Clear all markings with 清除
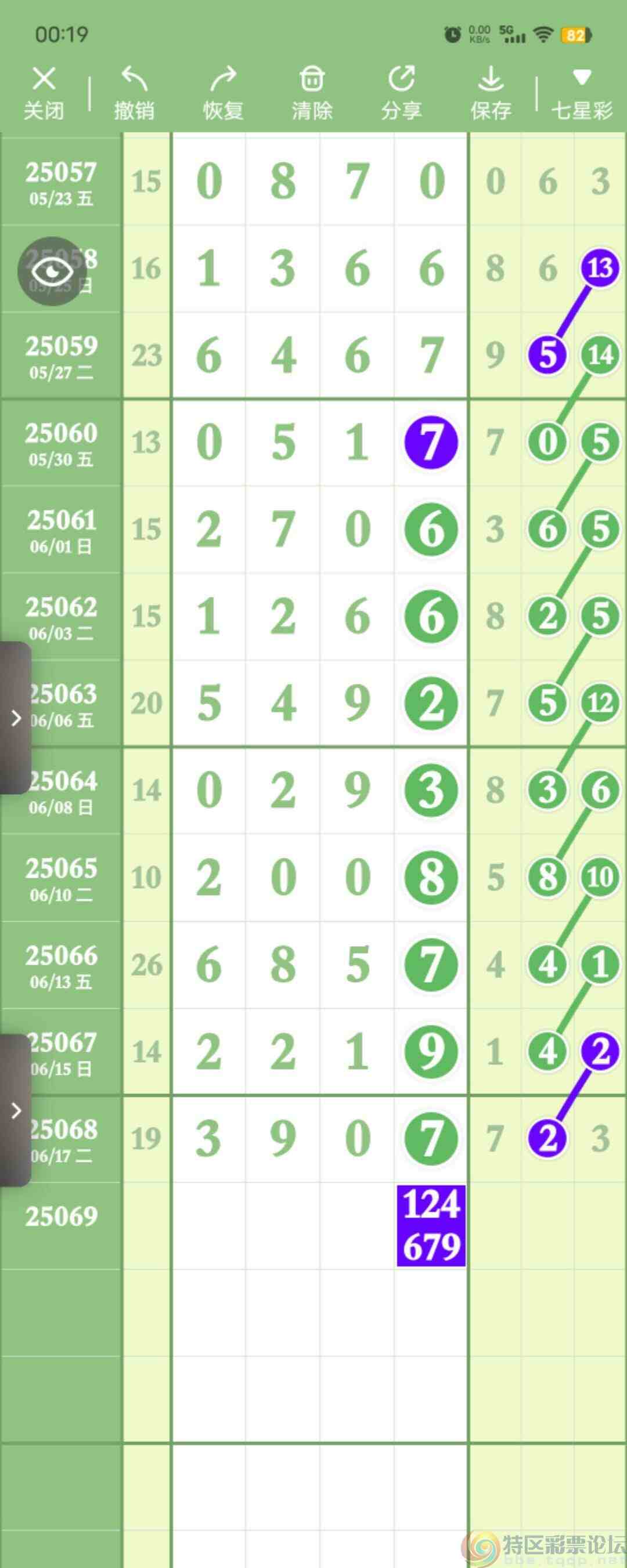Viewport: 627px width, 1568px height. pos(311,92)
